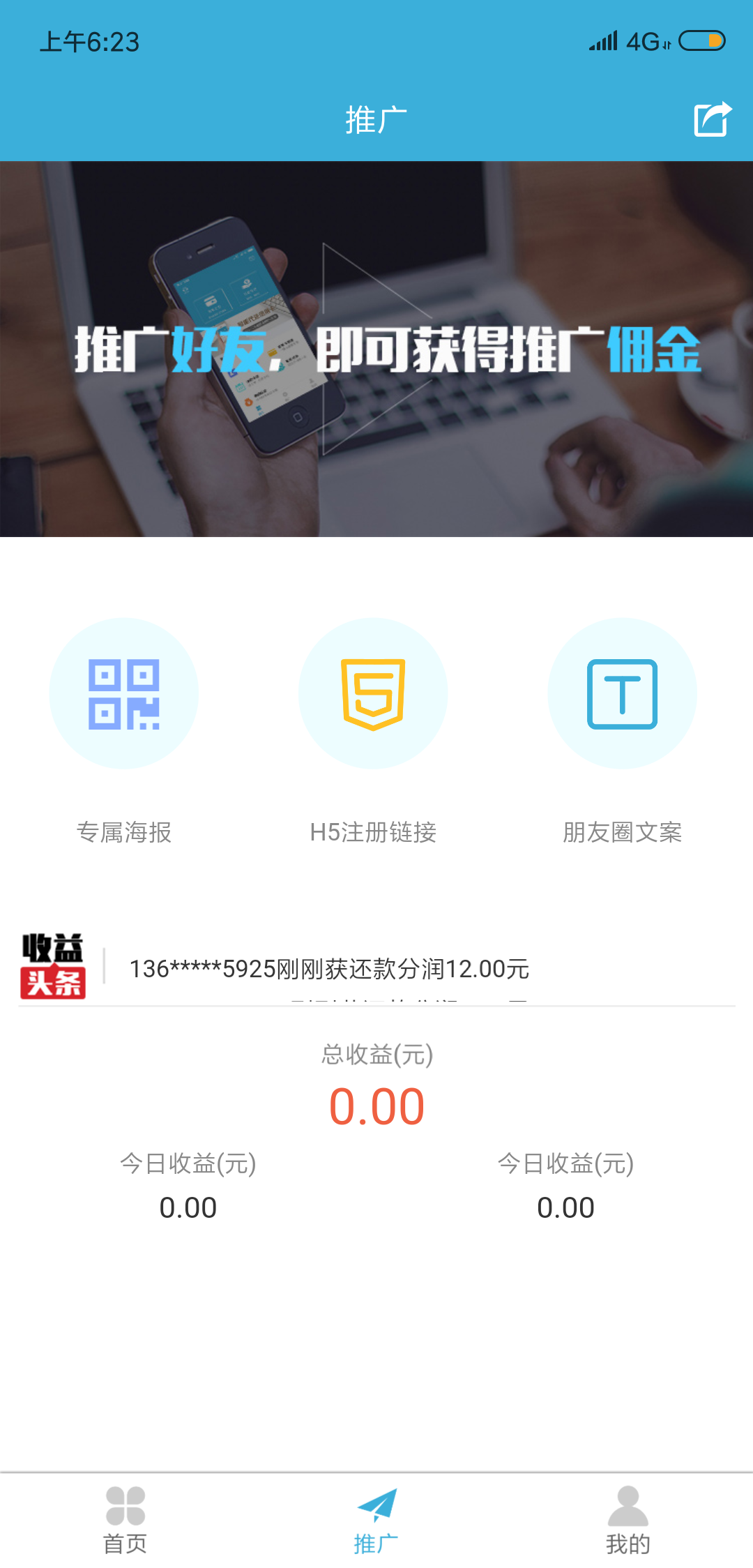Viewport: 753px width, 1568px height.
Task: Open the share icon in the top bar
Action: point(712,119)
